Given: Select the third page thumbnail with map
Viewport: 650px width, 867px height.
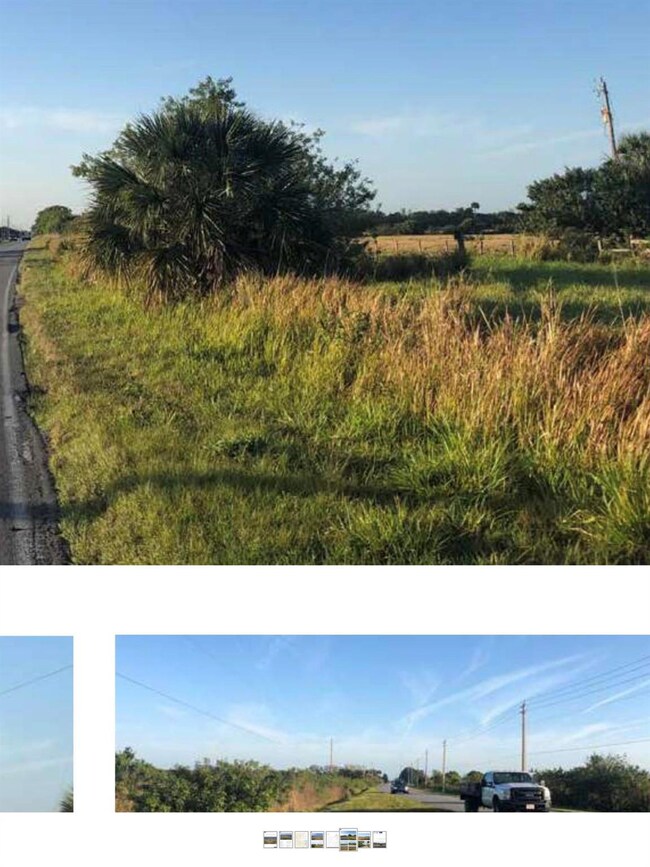Looking at the screenshot, I should click(301, 840).
